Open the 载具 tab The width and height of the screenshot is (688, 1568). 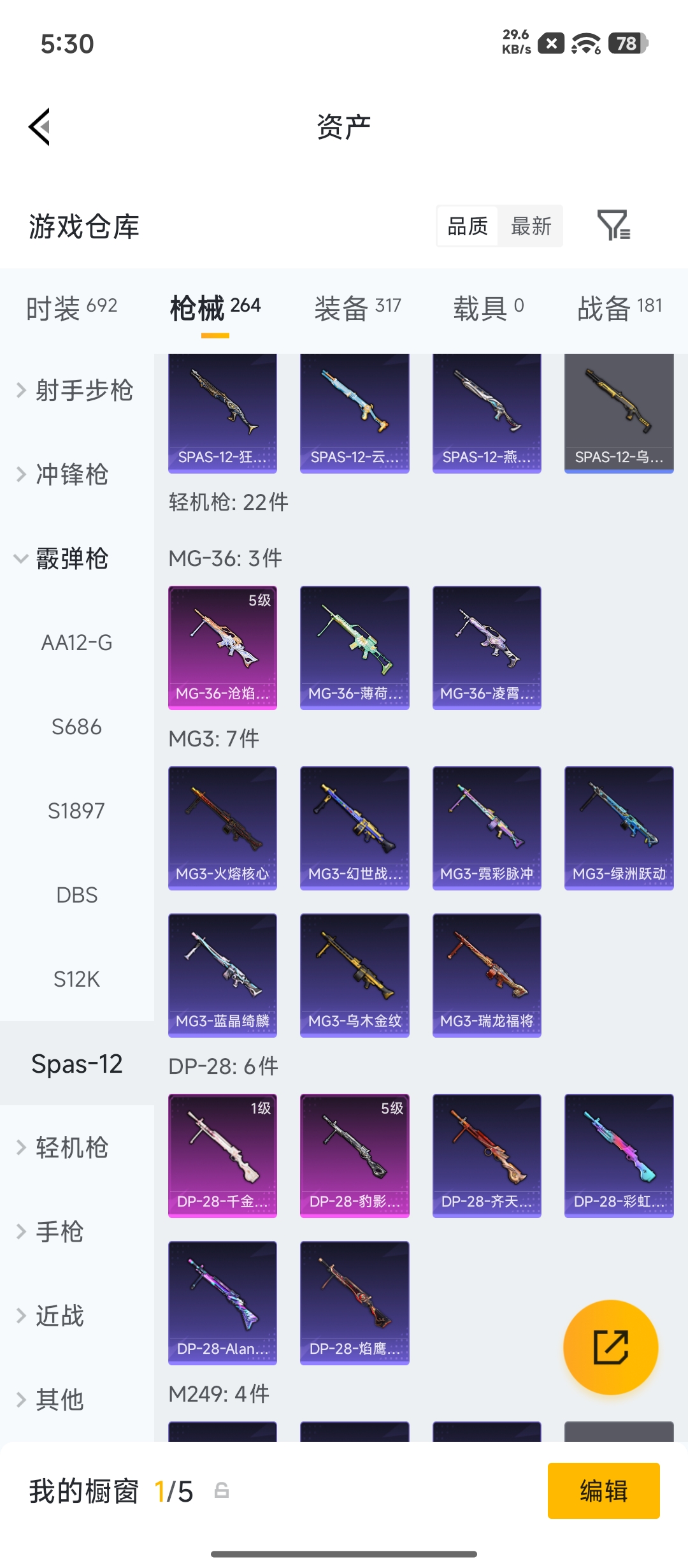pyautogui.click(x=489, y=308)
